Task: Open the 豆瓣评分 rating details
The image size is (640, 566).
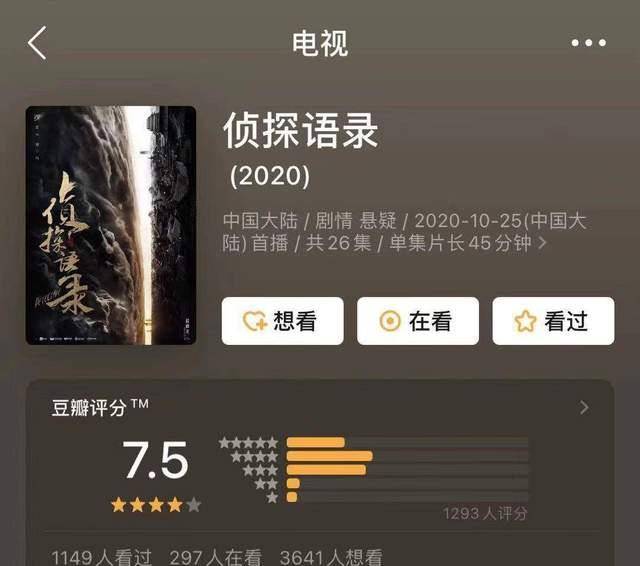Action: (584, 408)
